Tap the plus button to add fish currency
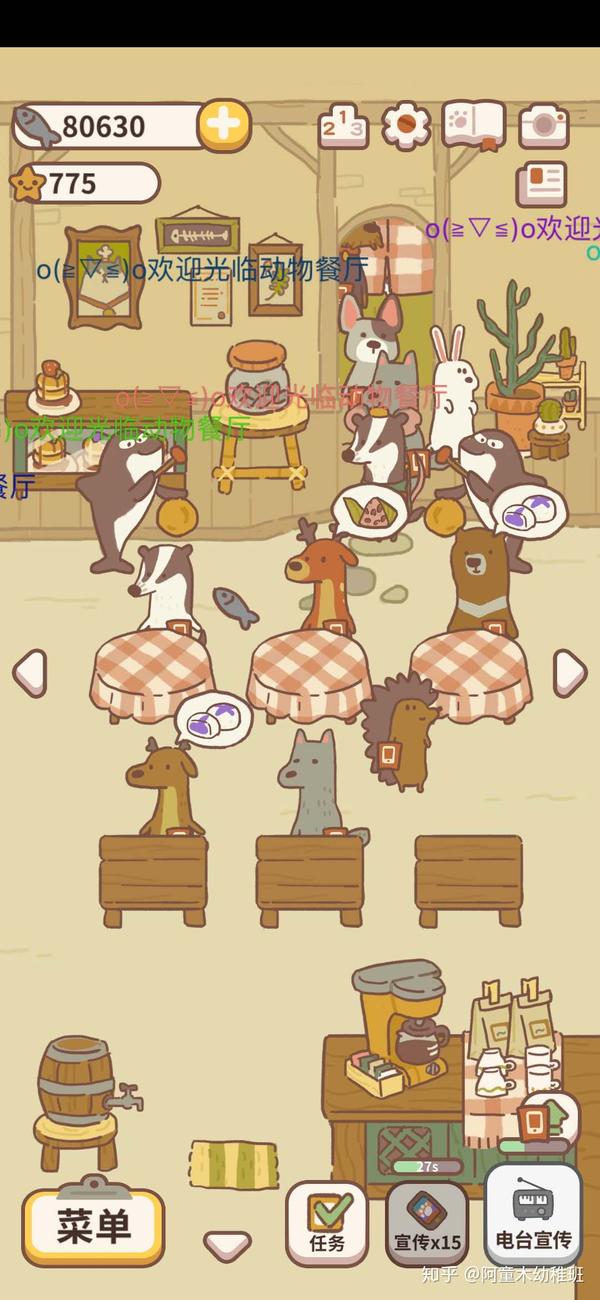Screen dimensions: 600x1300 224,125
